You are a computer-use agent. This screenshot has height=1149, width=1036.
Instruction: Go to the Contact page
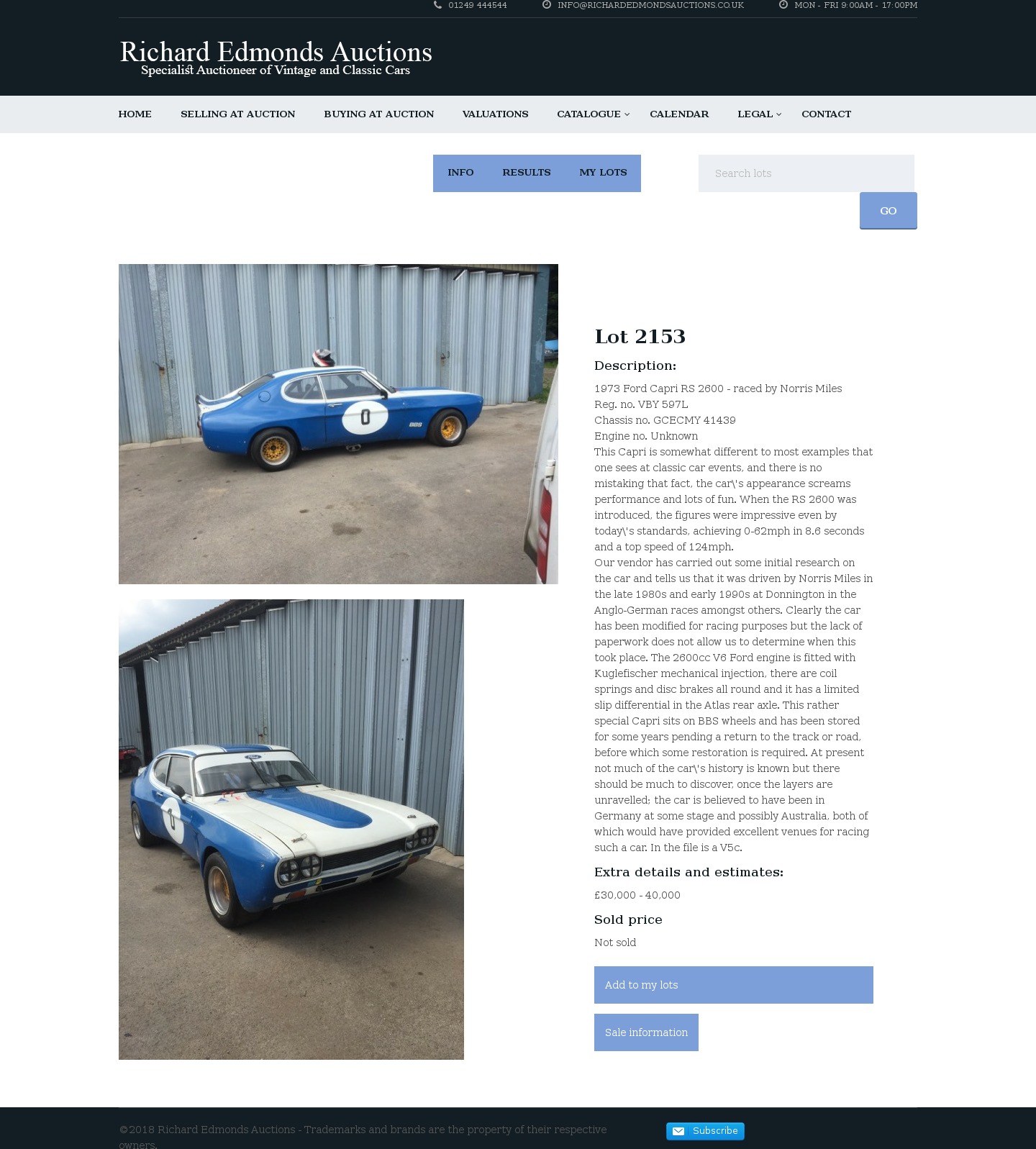[826, 114]
